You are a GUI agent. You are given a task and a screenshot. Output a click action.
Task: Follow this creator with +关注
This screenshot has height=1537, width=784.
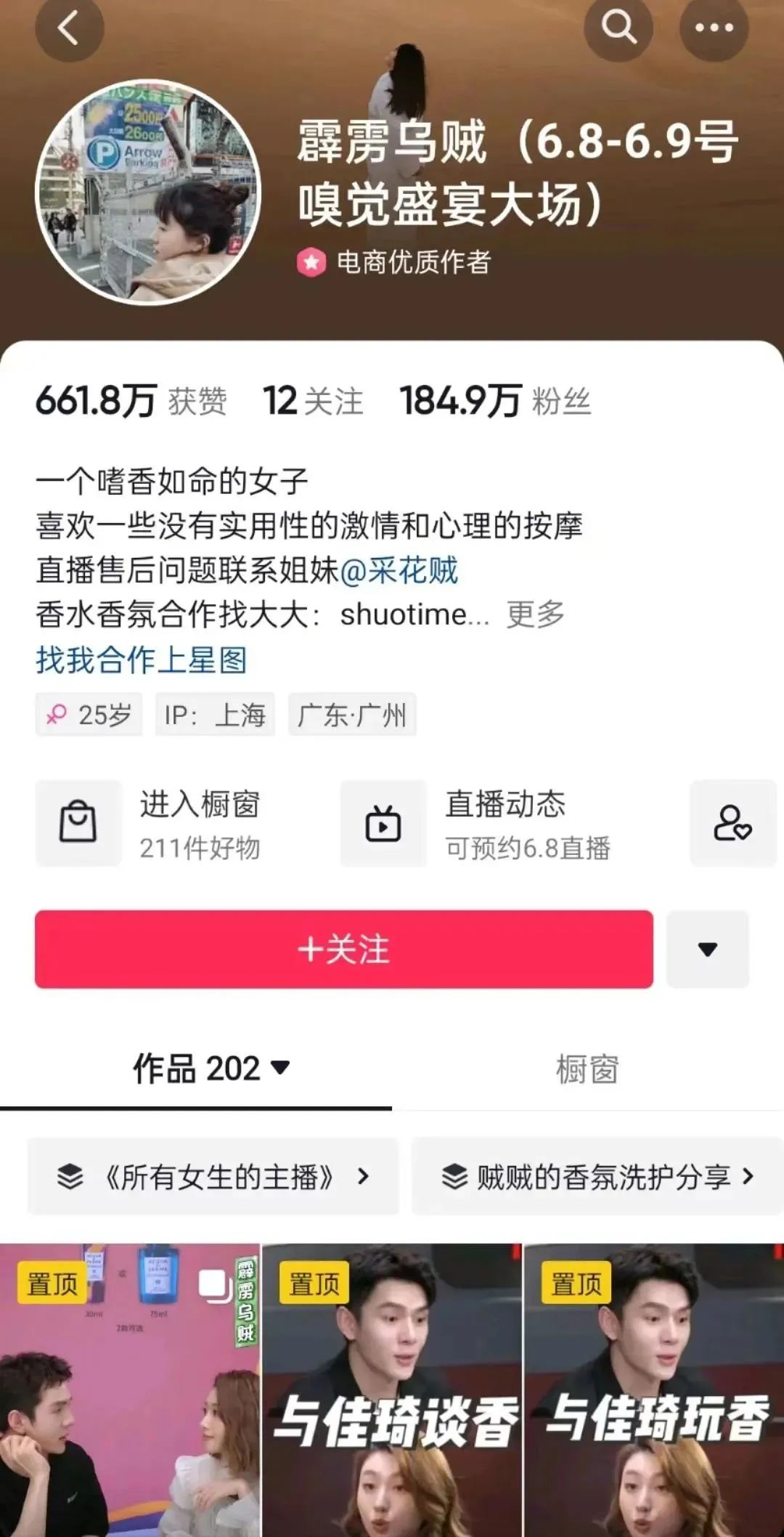tap(343, 949)
